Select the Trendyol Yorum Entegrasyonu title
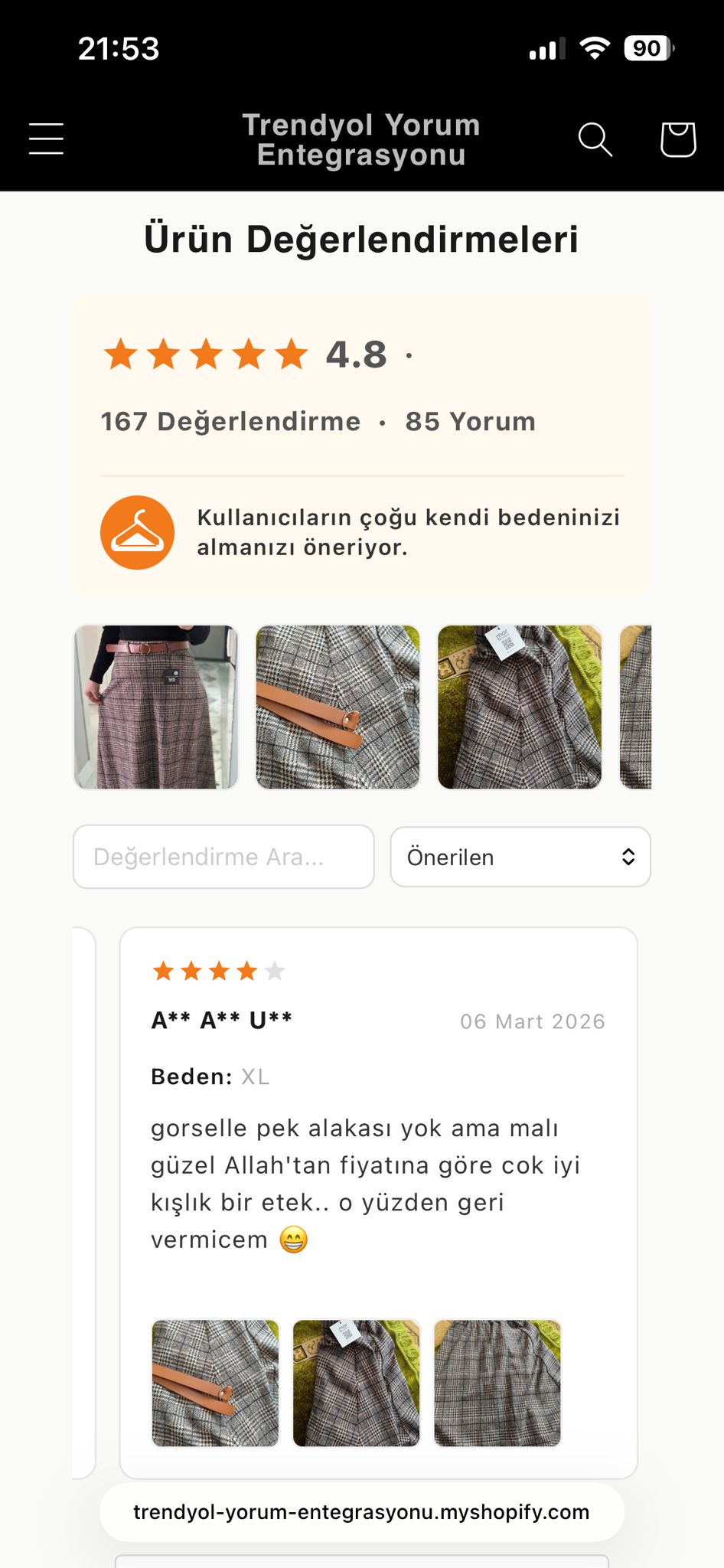Viewport: 724px width, 1568px height. (361, 139)
